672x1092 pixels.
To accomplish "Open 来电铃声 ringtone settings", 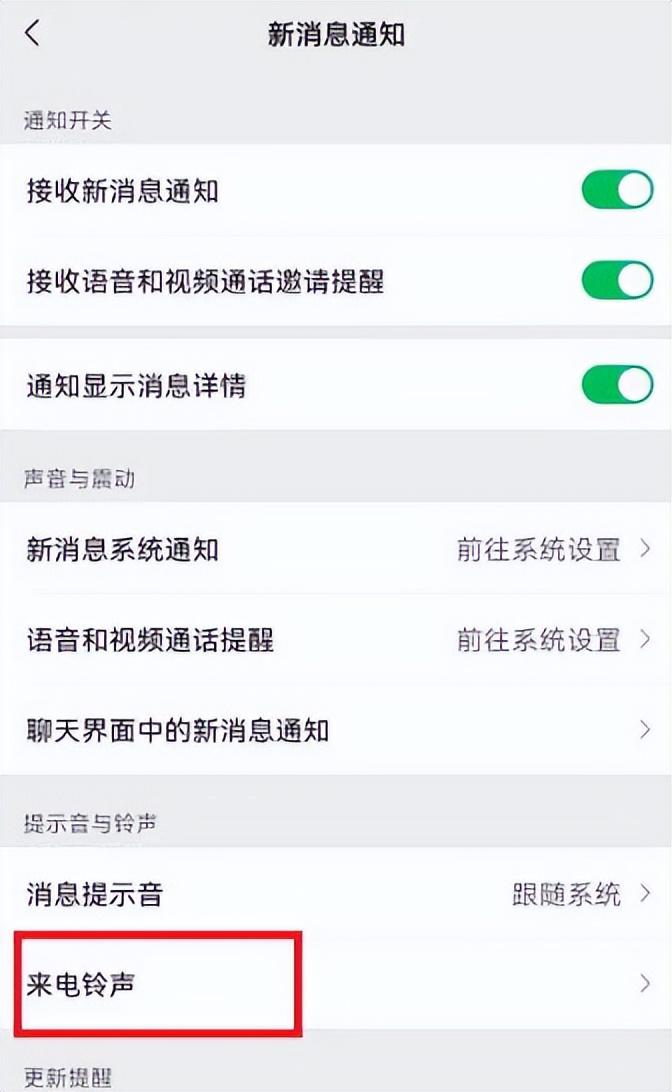I will coord(336,983).
